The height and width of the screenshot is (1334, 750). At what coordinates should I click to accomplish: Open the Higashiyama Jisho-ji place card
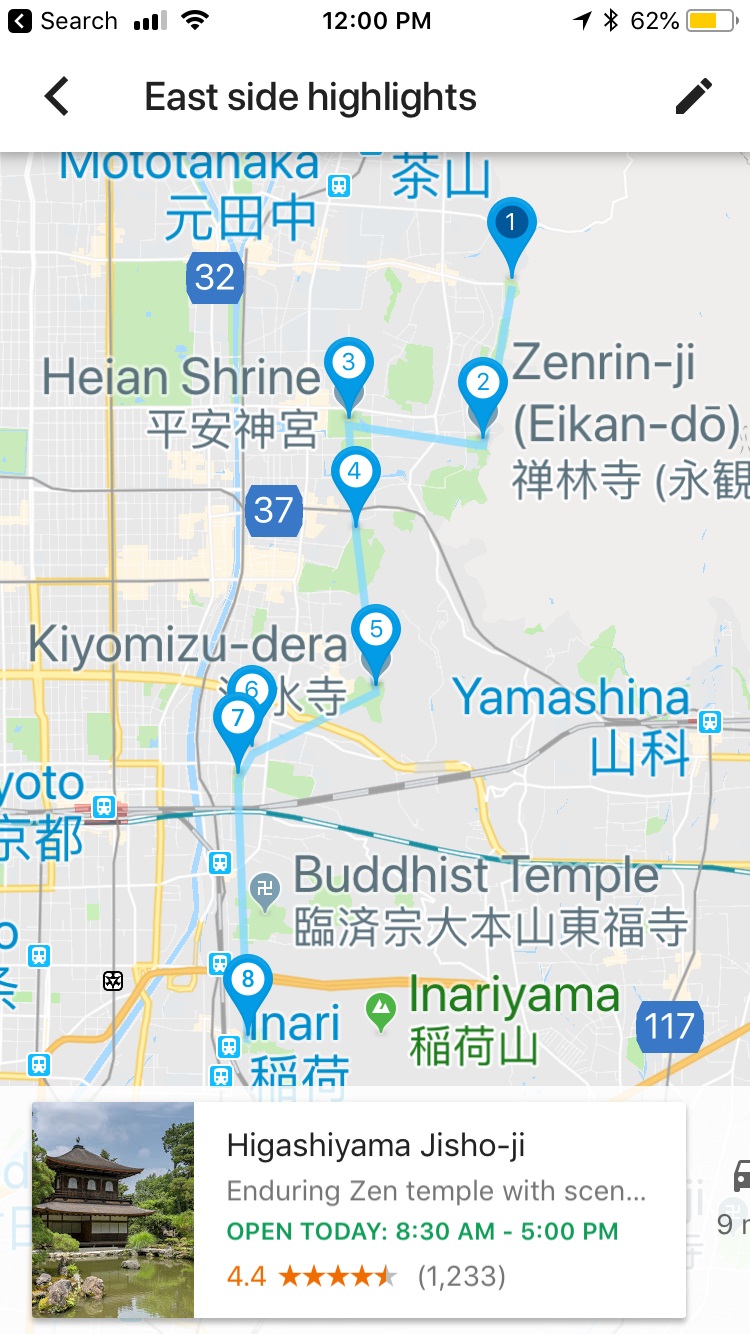pyautogui.click(x=360, y=1210)
